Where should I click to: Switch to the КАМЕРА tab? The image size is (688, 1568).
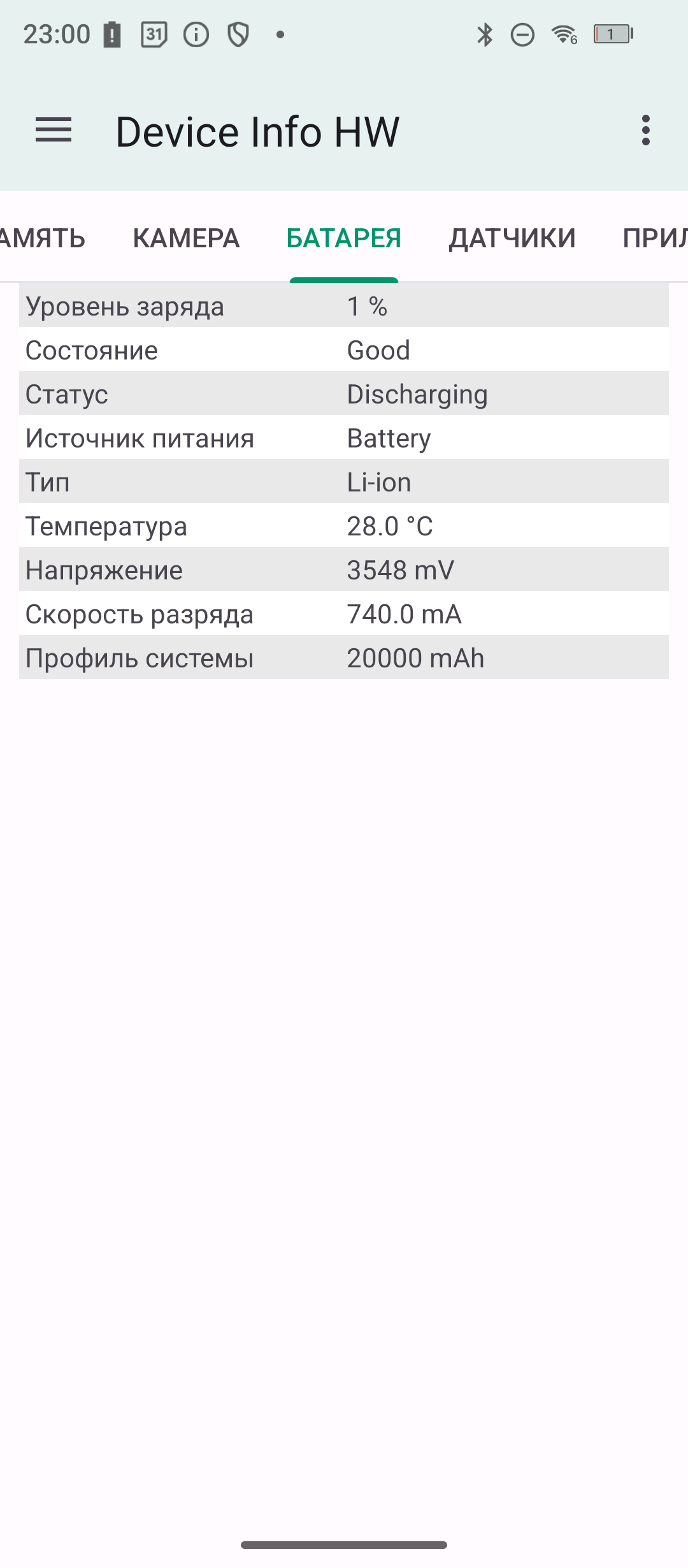[x=186, y=238]
